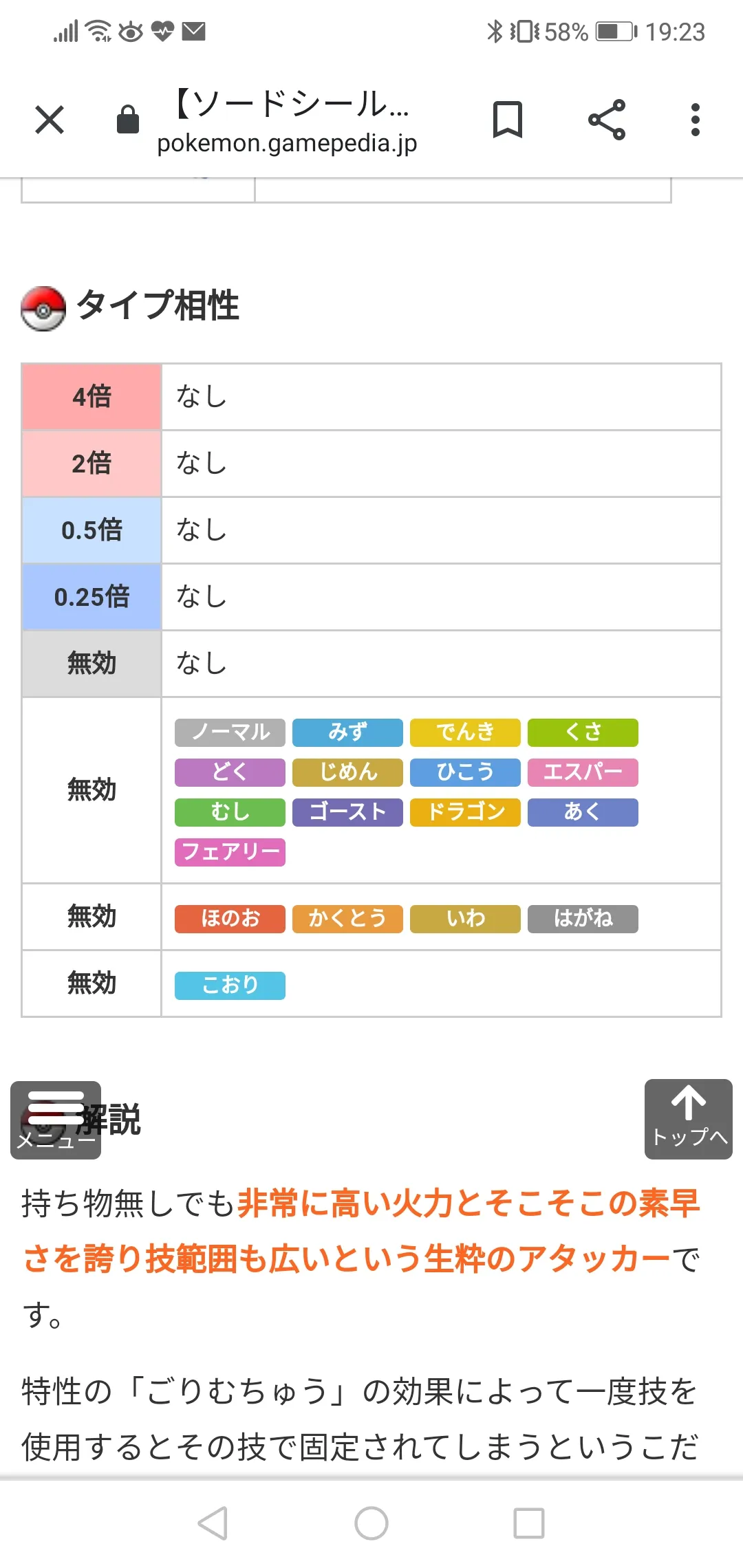Open recent apps from the square button

(x=529, y=1523)
